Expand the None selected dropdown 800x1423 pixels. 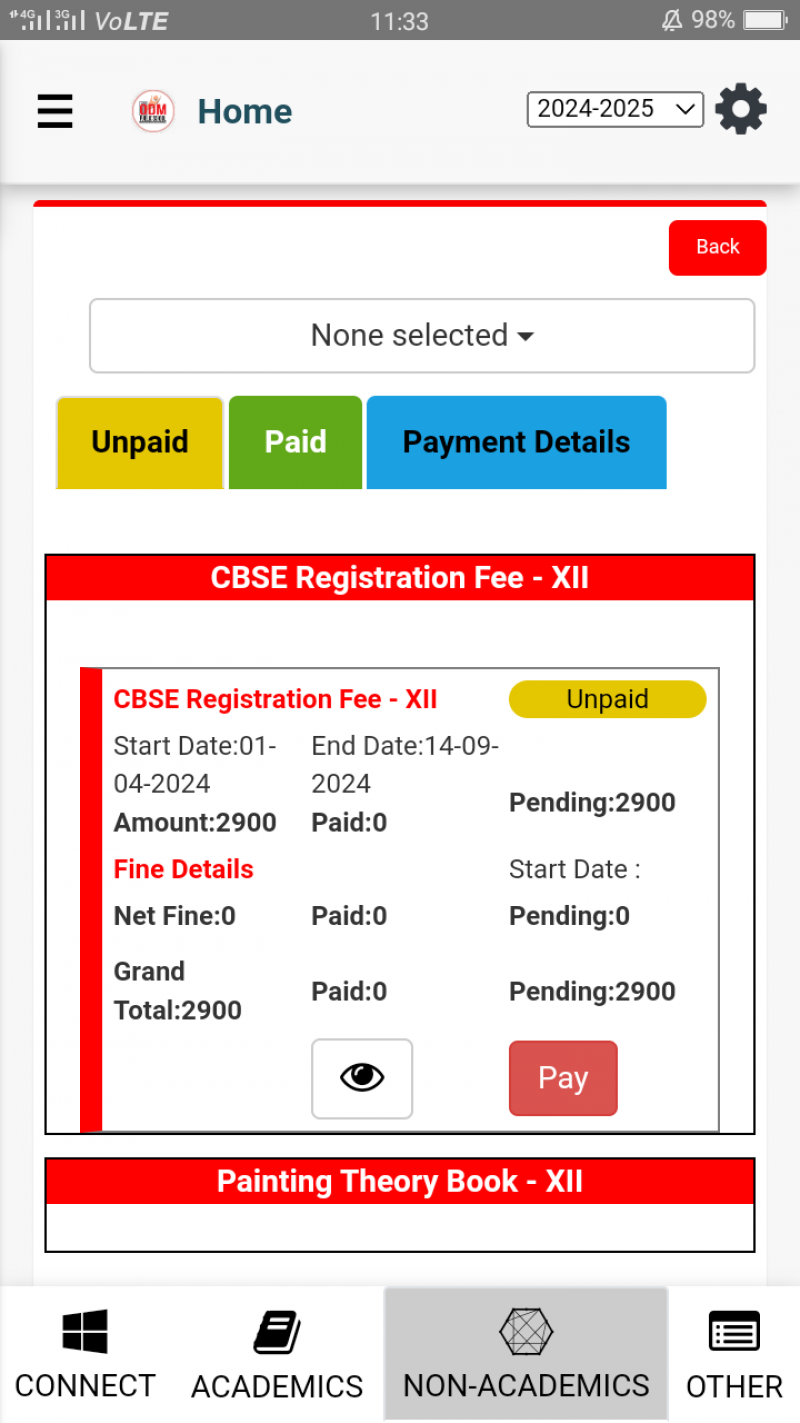422,336
